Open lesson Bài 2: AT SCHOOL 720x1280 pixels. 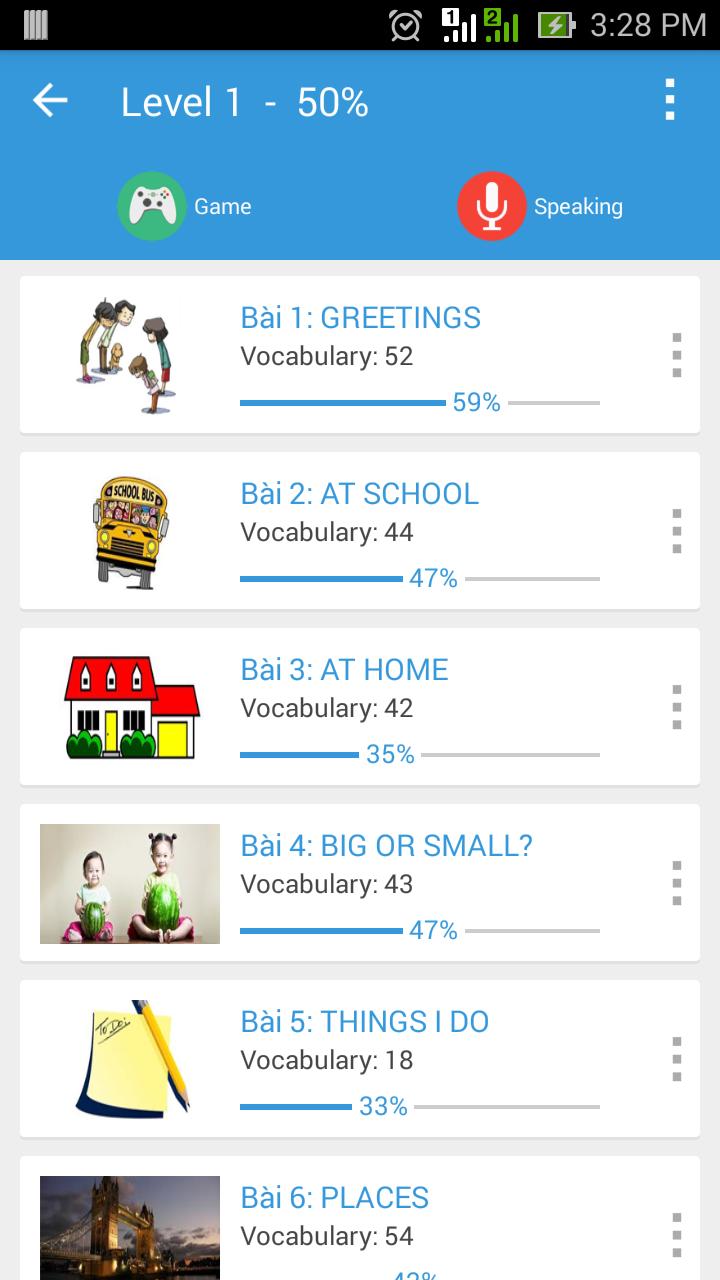pyautogui.click(x=359, y=494)
